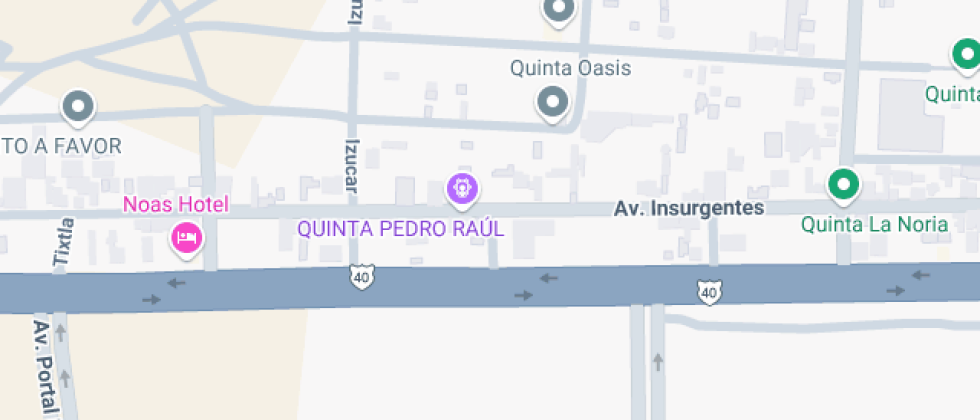Image resolution: width=980 pixels, height=420 pixels.
Task: Open the Noas Hotel map pin
Action: 186,238
